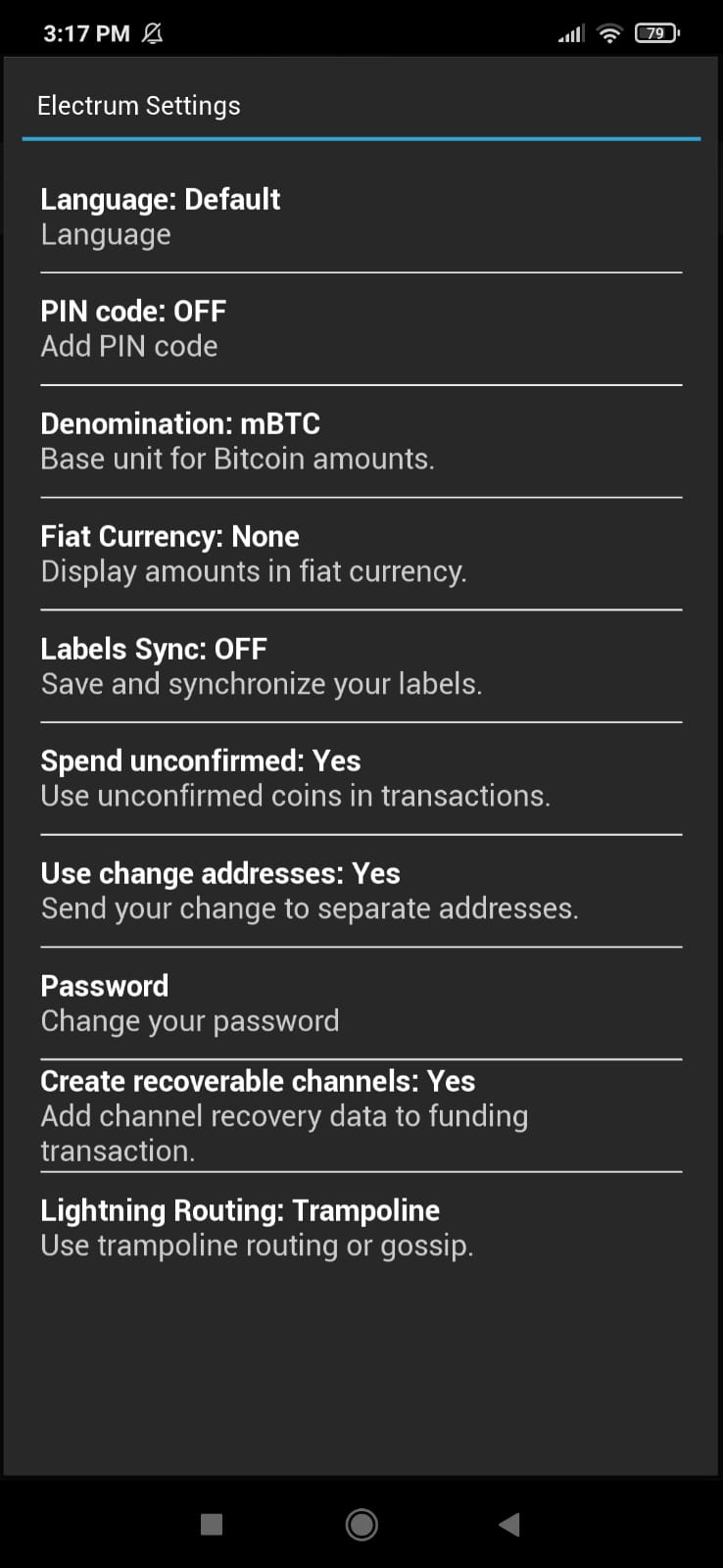The image size is (723, 1568).
Task: Tap the muted notifications bell icon
Action: point(153,32)
